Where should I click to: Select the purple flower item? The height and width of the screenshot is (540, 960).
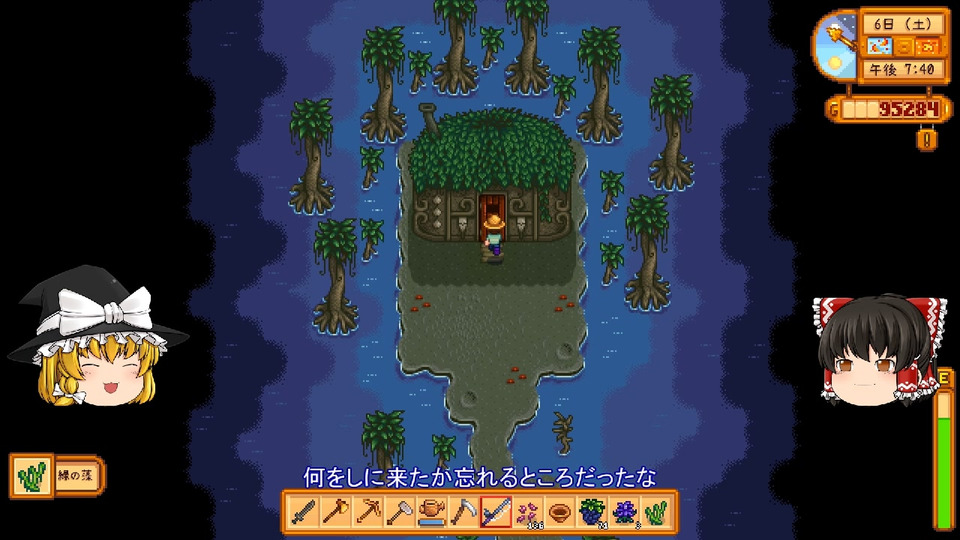(624, 512)
